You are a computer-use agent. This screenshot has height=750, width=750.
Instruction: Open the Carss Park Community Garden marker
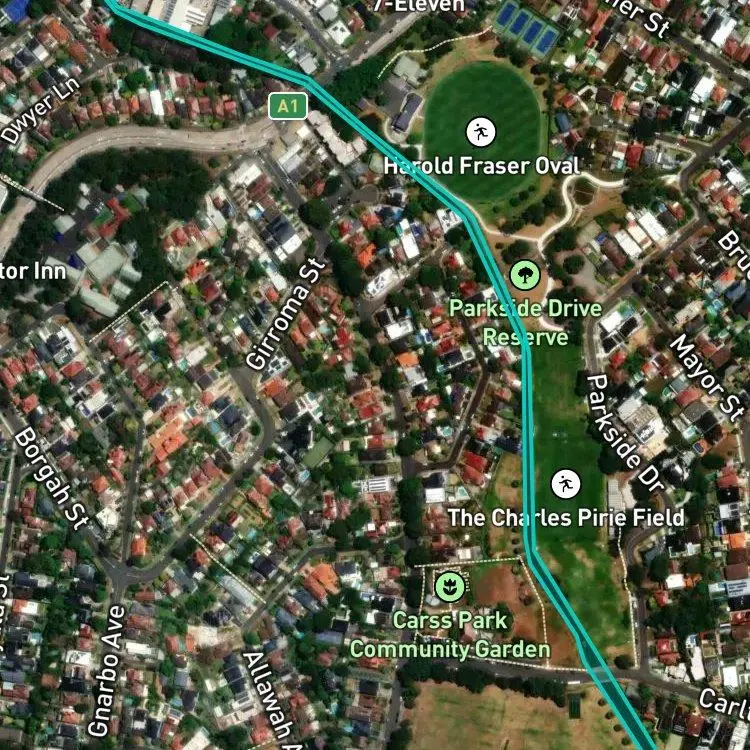[450, 587]
